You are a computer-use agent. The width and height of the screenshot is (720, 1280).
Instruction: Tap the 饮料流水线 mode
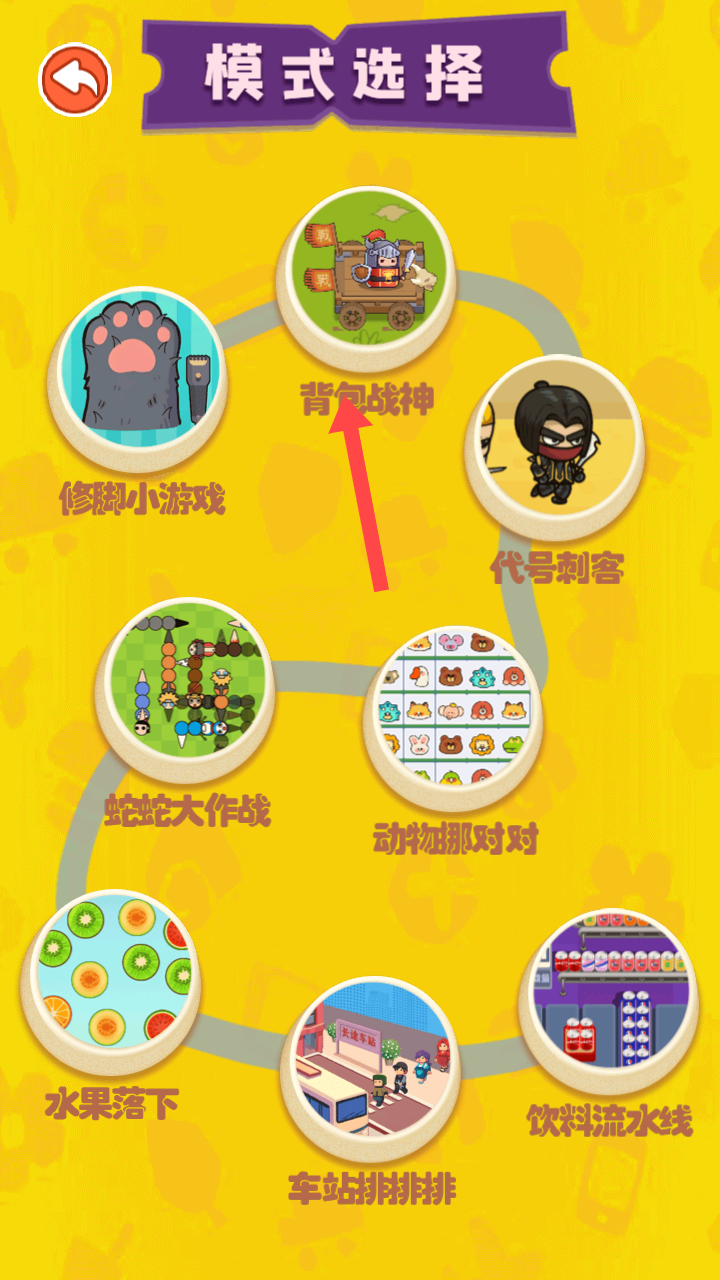point(610,996)
